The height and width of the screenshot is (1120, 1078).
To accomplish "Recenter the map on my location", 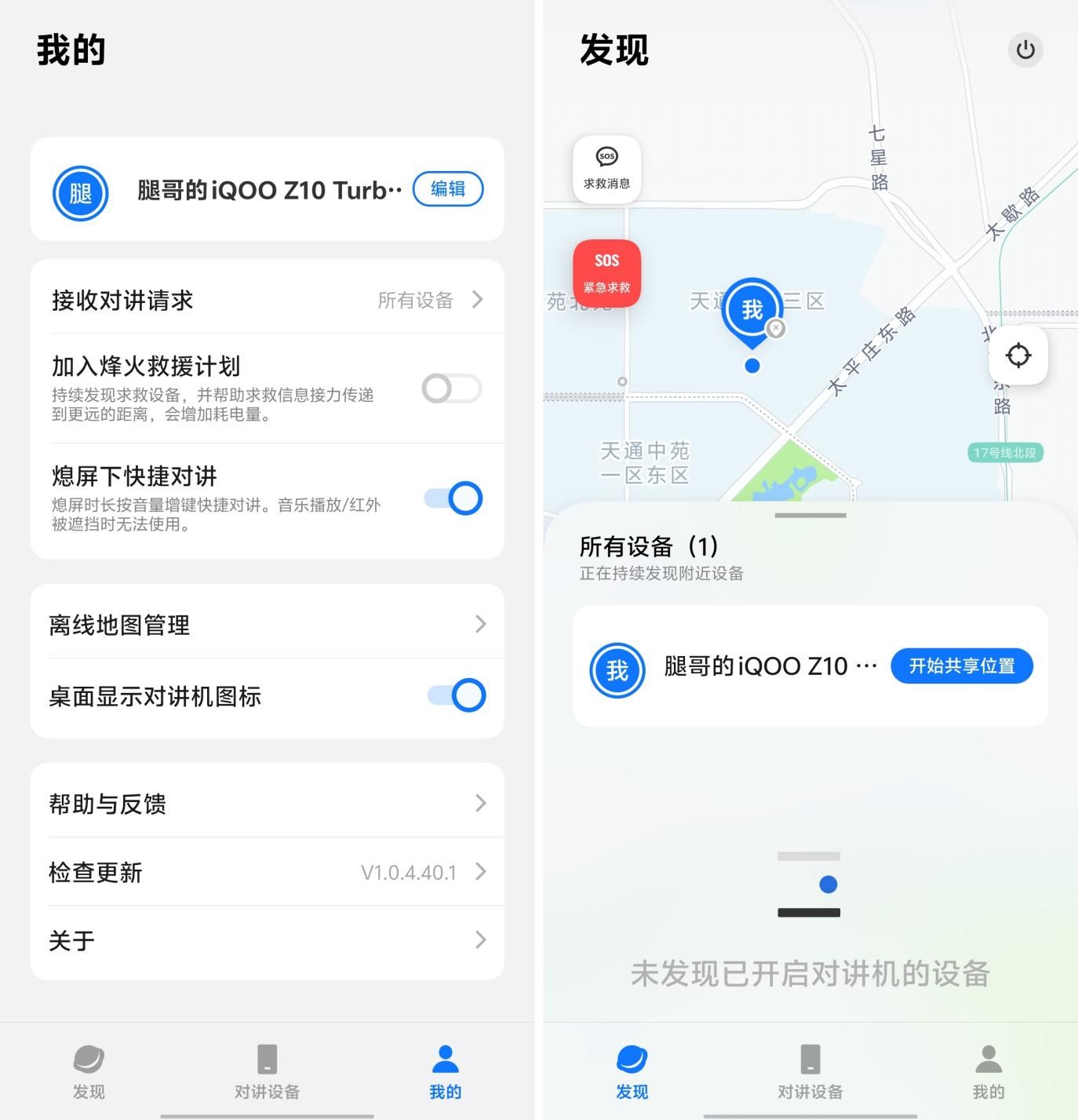I will [1018, 356].
